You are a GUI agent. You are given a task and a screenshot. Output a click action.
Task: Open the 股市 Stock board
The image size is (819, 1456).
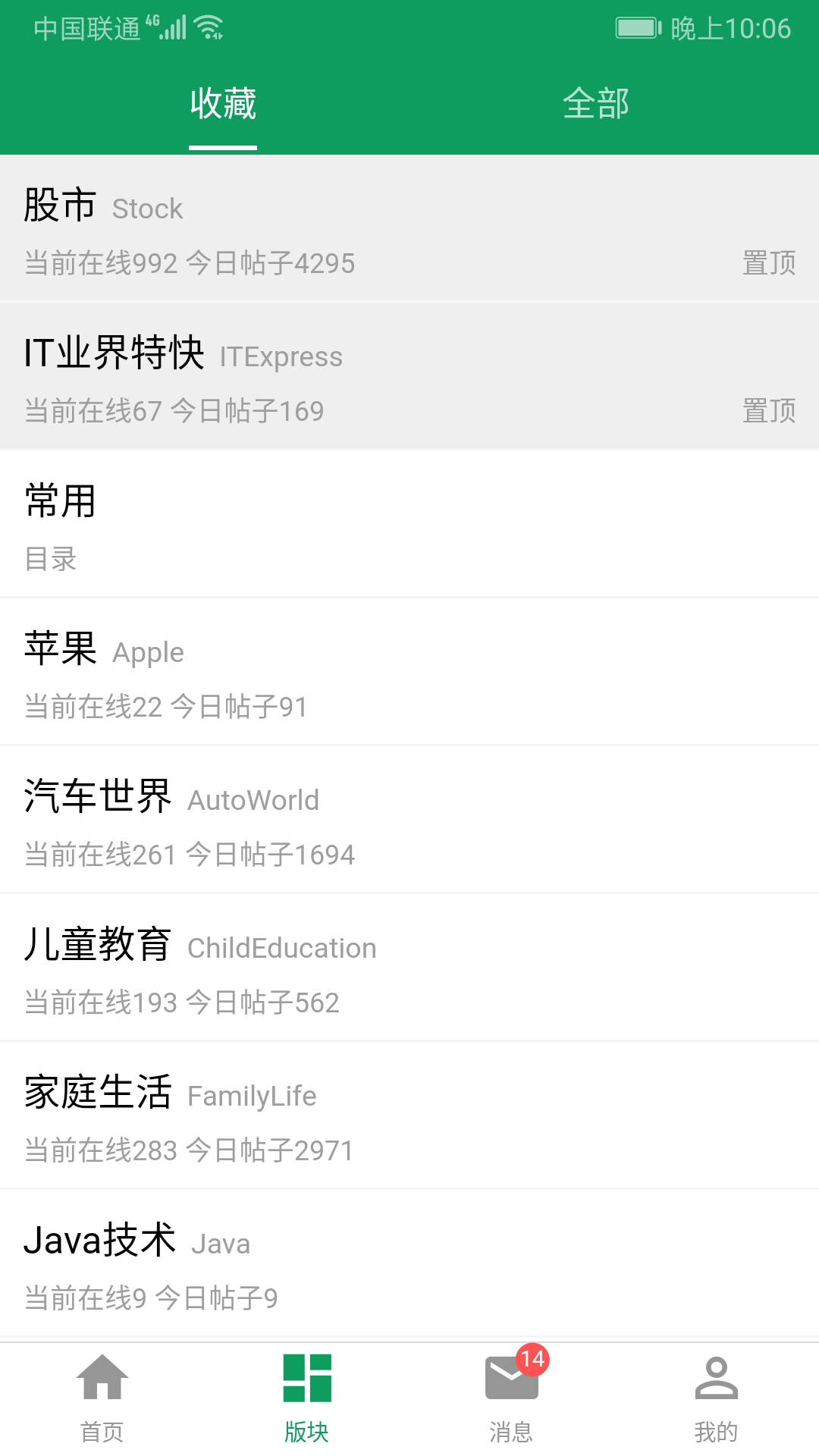(303, 227)
